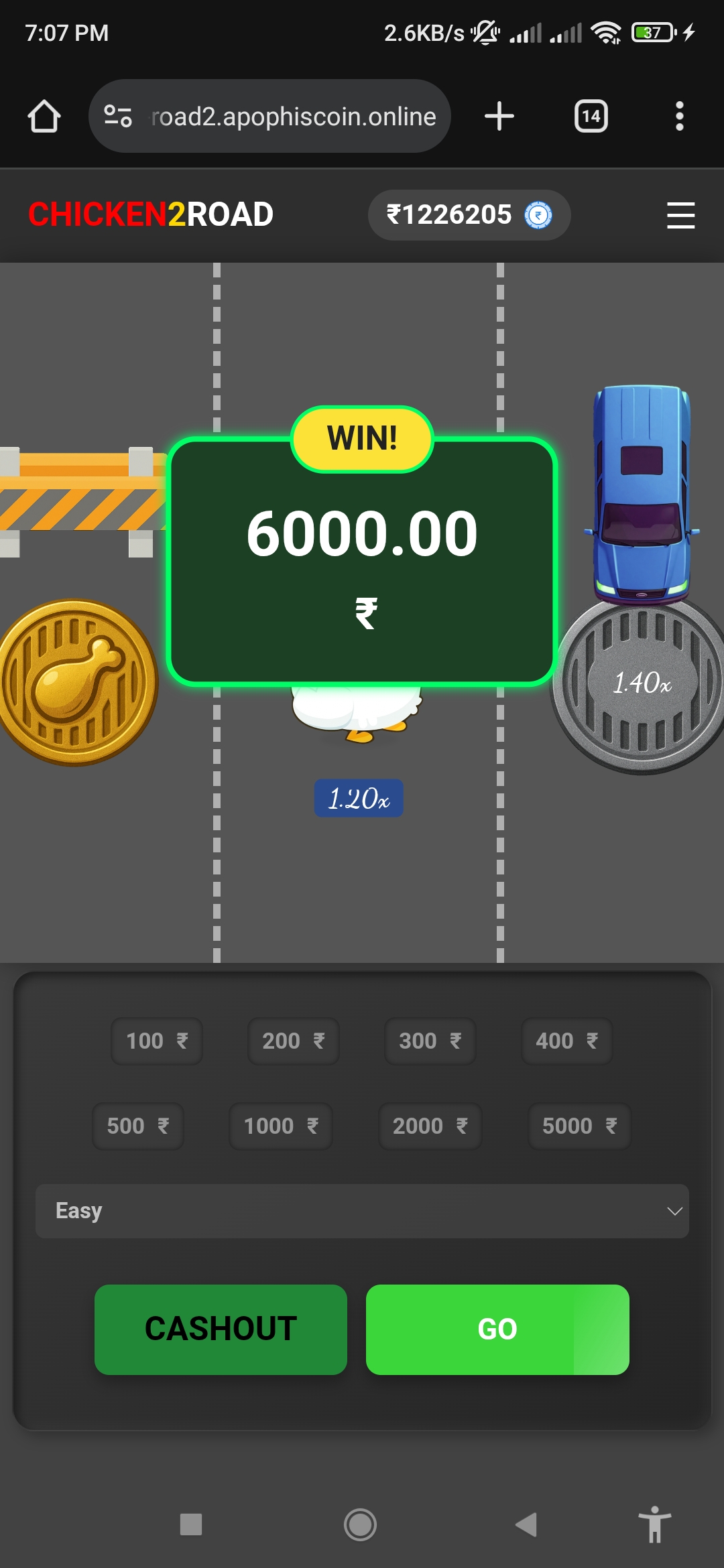
Task: Pick the 2000 ₹ bet chip
Action: tap(430, 1126)
